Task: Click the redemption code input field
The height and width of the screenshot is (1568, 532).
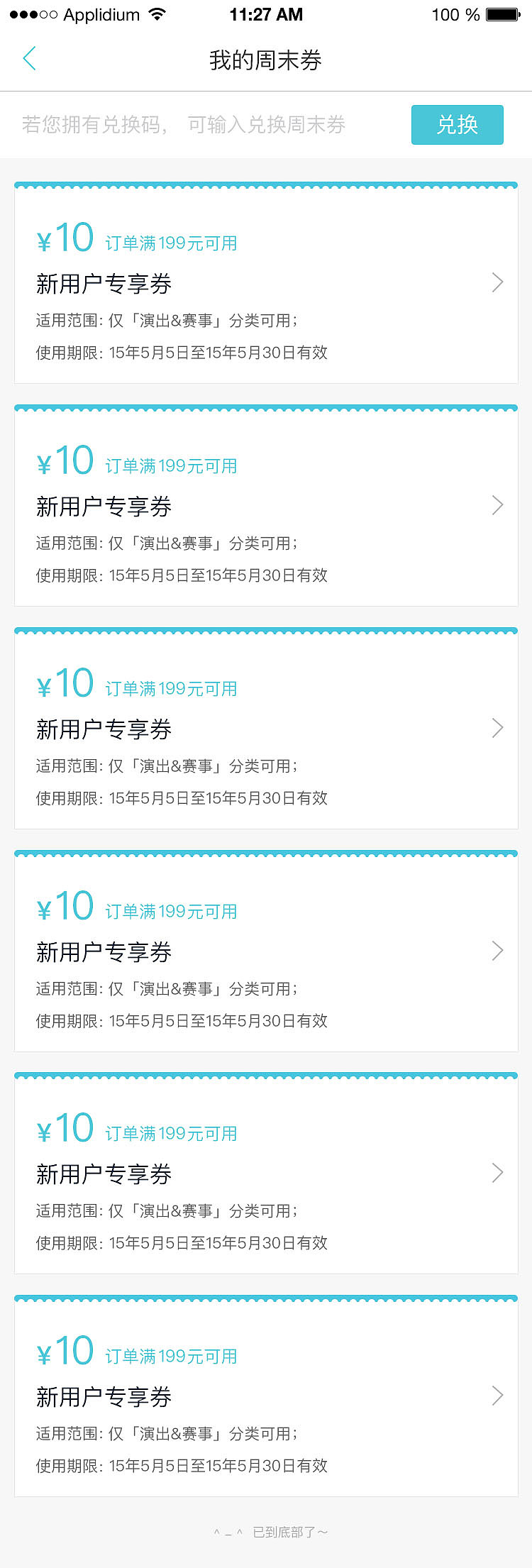Action: pyautogui.click(x=199, y=125)
